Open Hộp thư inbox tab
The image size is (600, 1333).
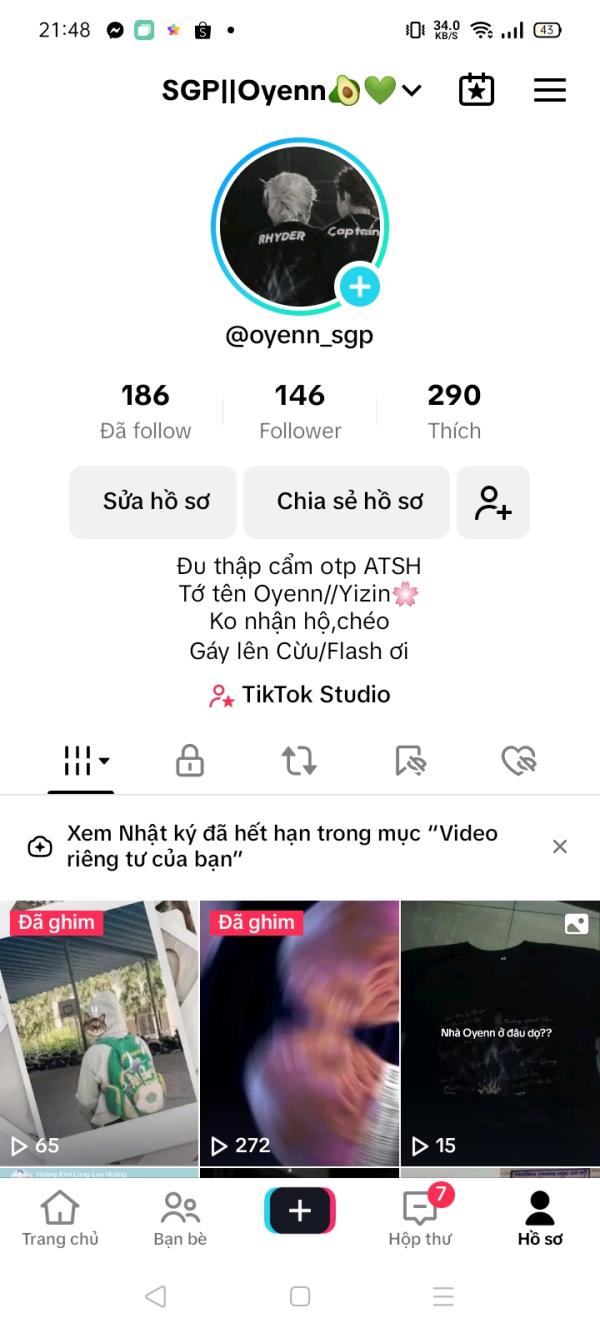pos(420,1218)
